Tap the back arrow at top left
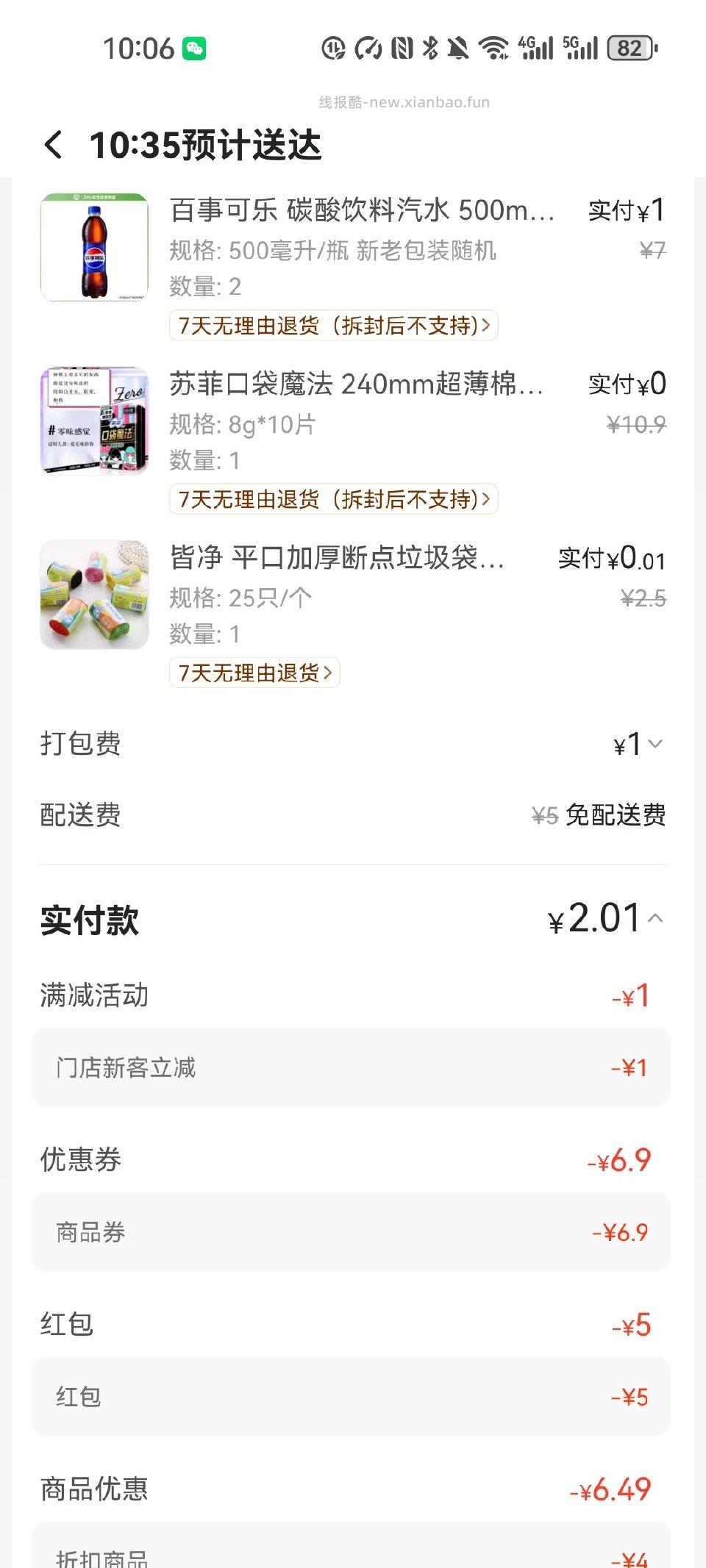 pos(51,145)
